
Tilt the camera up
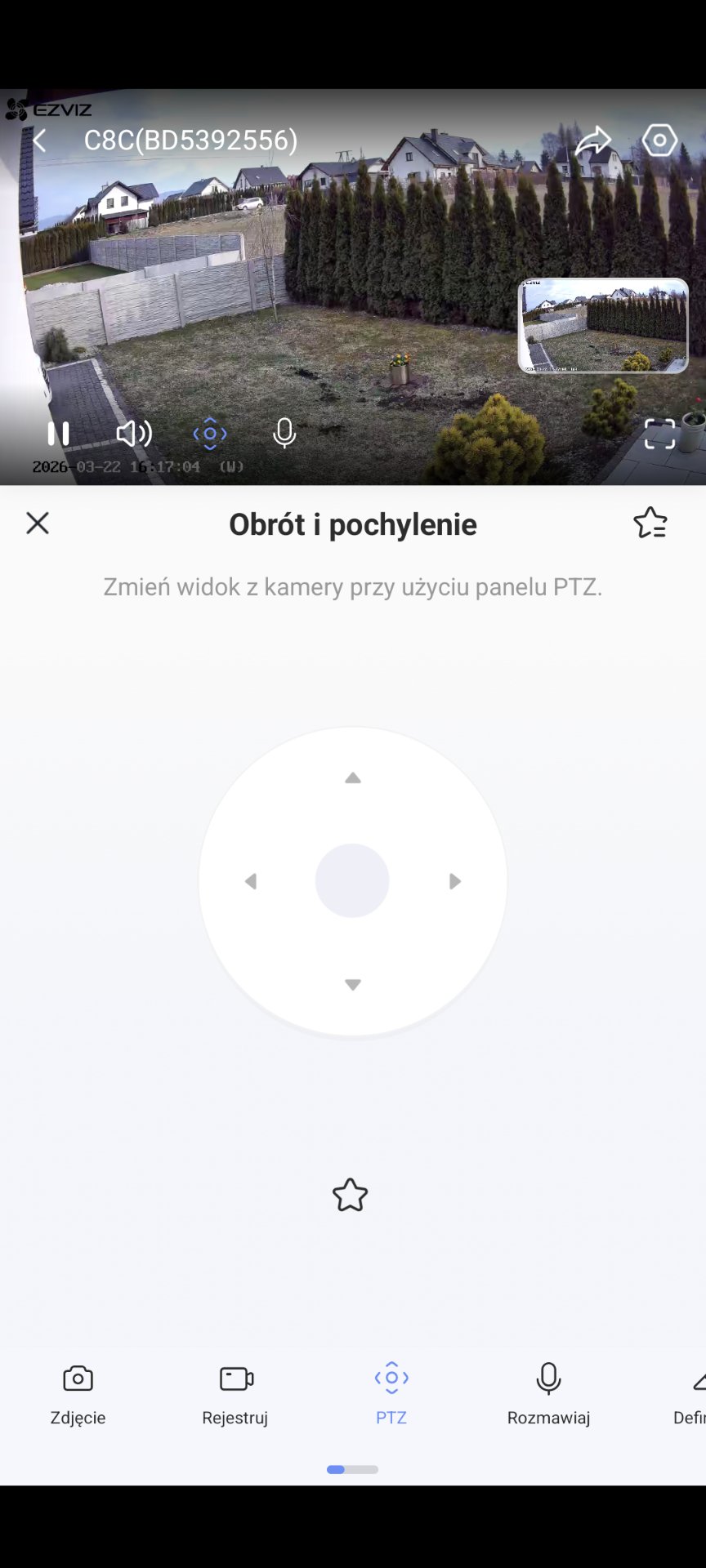click(x=353, y=778)
